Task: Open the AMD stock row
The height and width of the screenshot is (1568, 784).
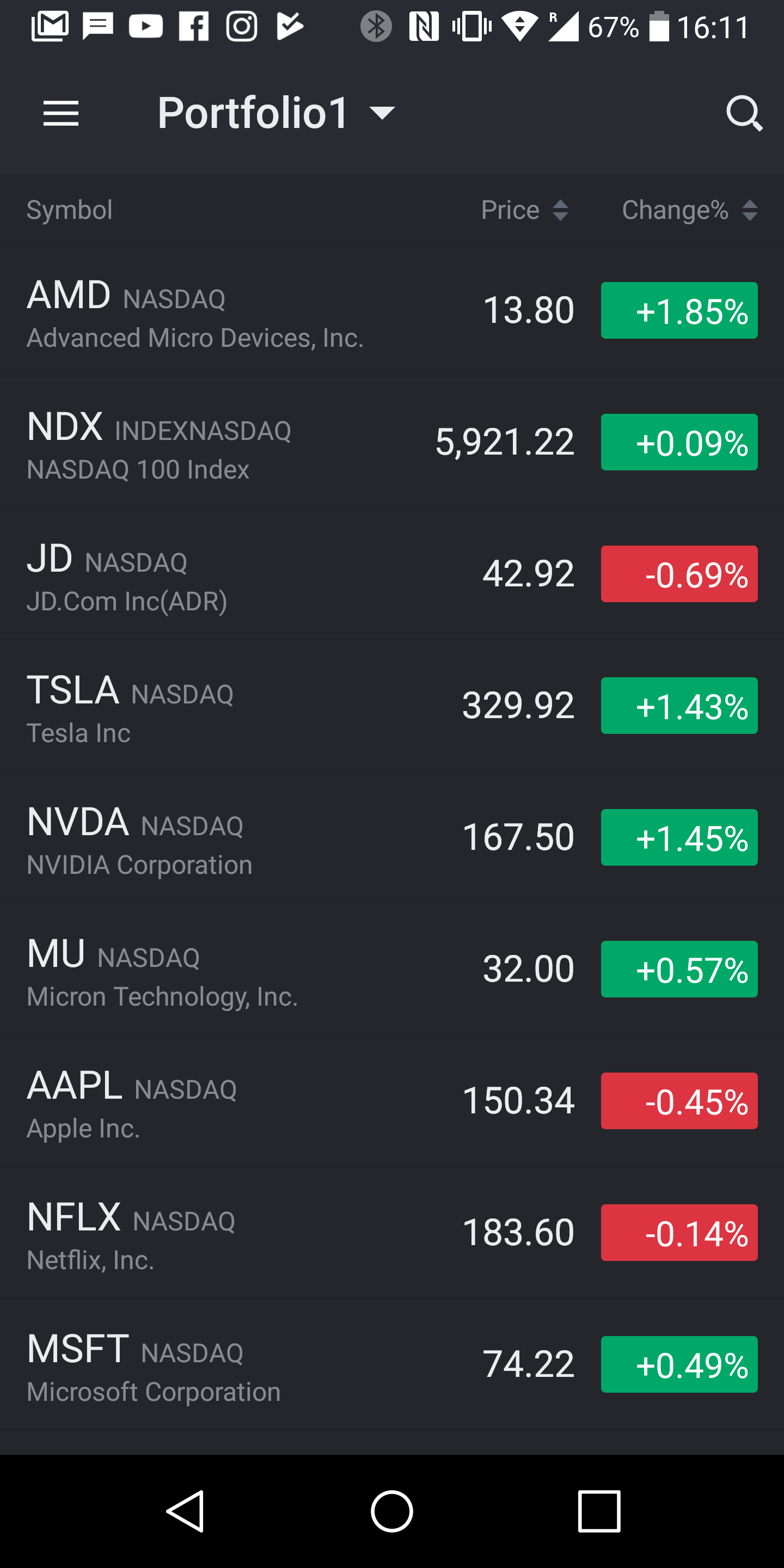Action: (392, 310)
